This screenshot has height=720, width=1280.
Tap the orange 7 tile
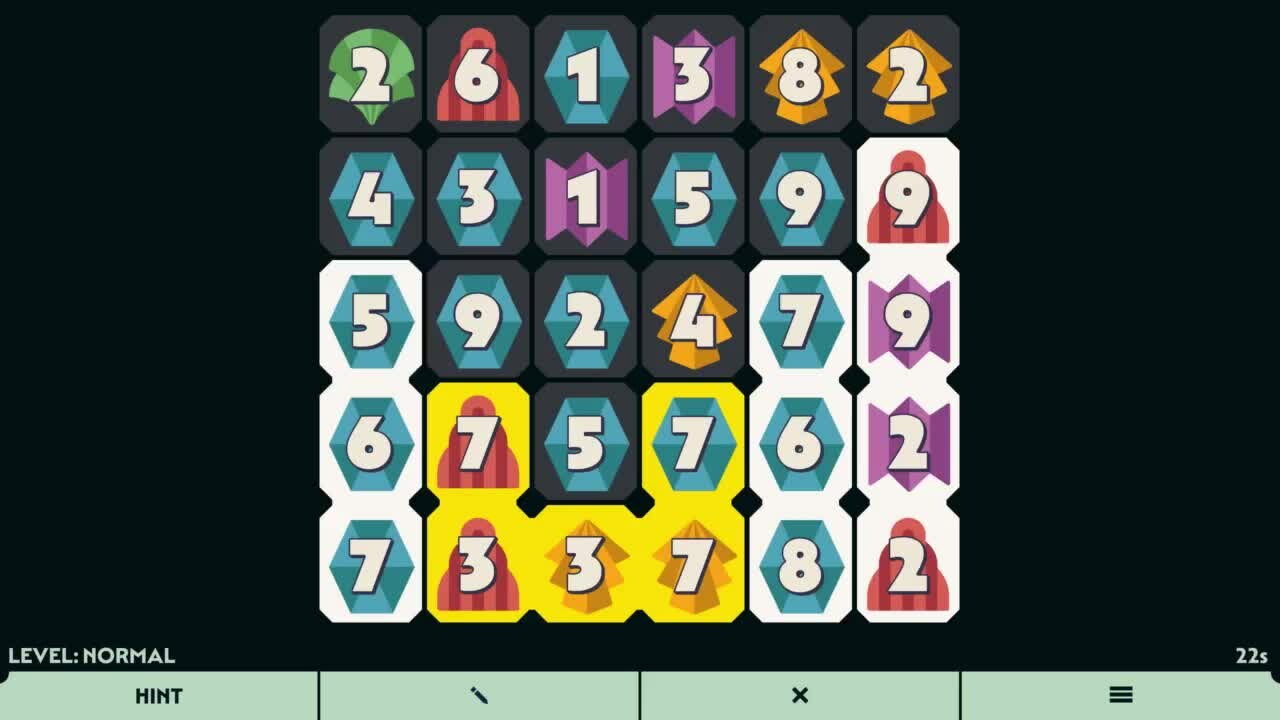(x=693, y=565)
